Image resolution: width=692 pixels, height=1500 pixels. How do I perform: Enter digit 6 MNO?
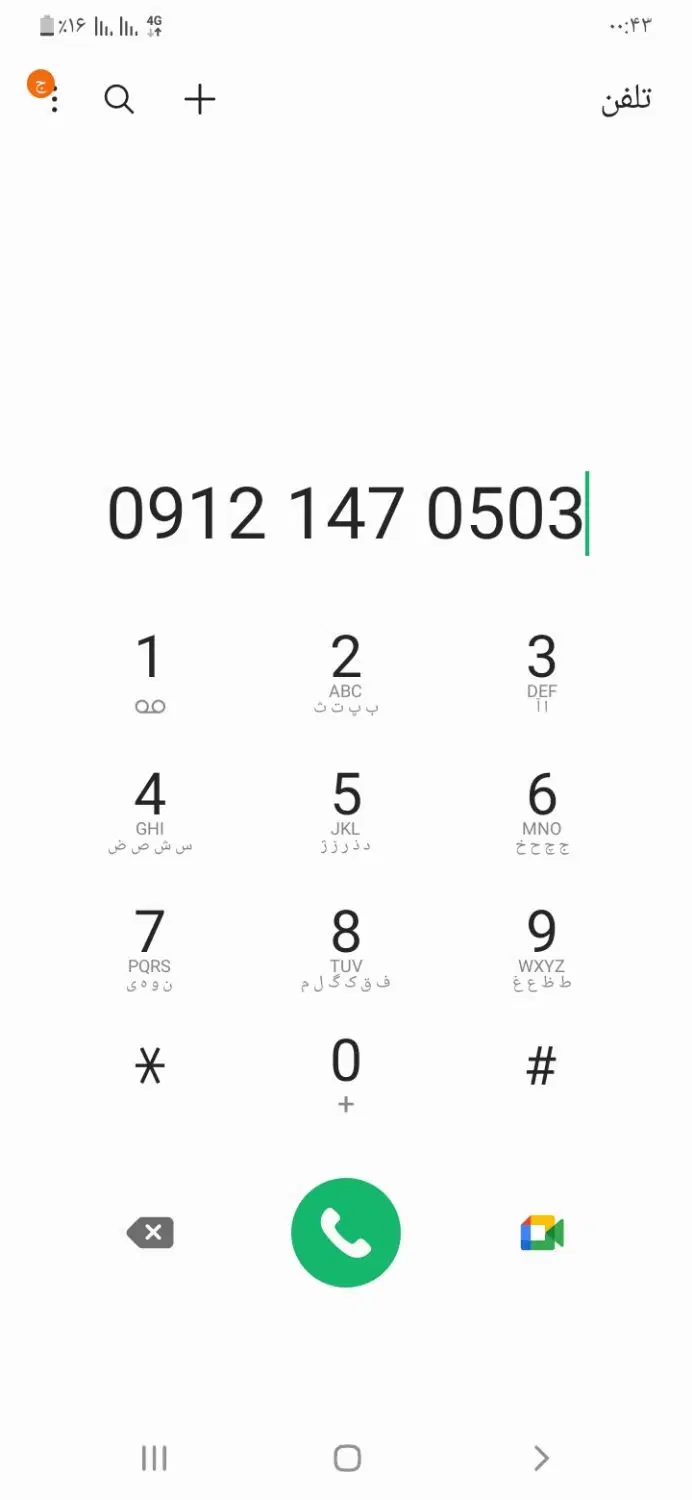point(542,811)
